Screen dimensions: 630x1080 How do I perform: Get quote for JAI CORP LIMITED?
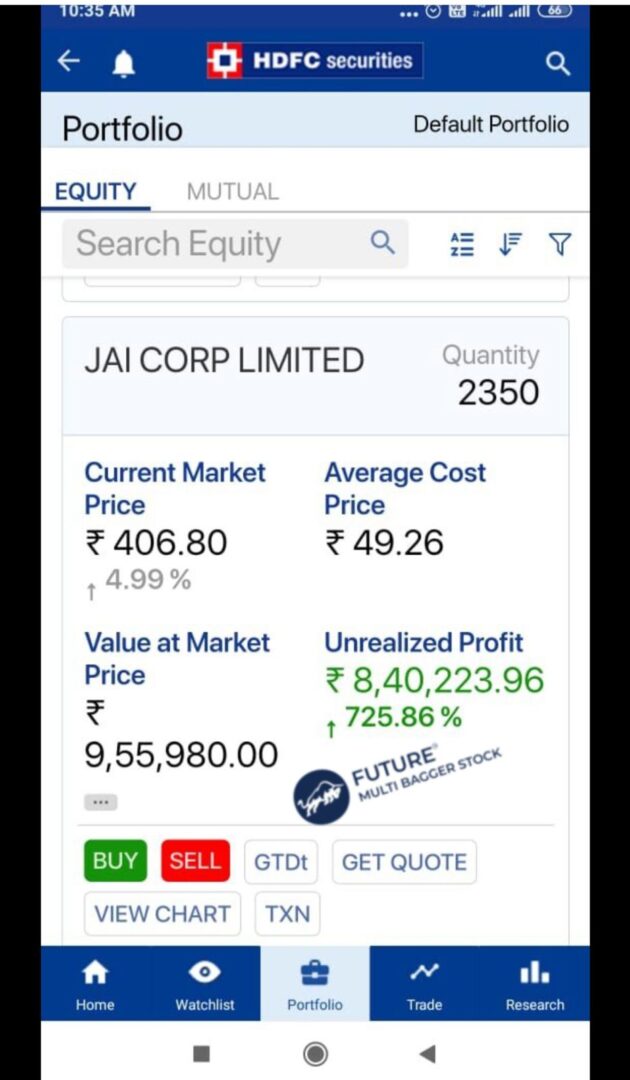[404, 862]
